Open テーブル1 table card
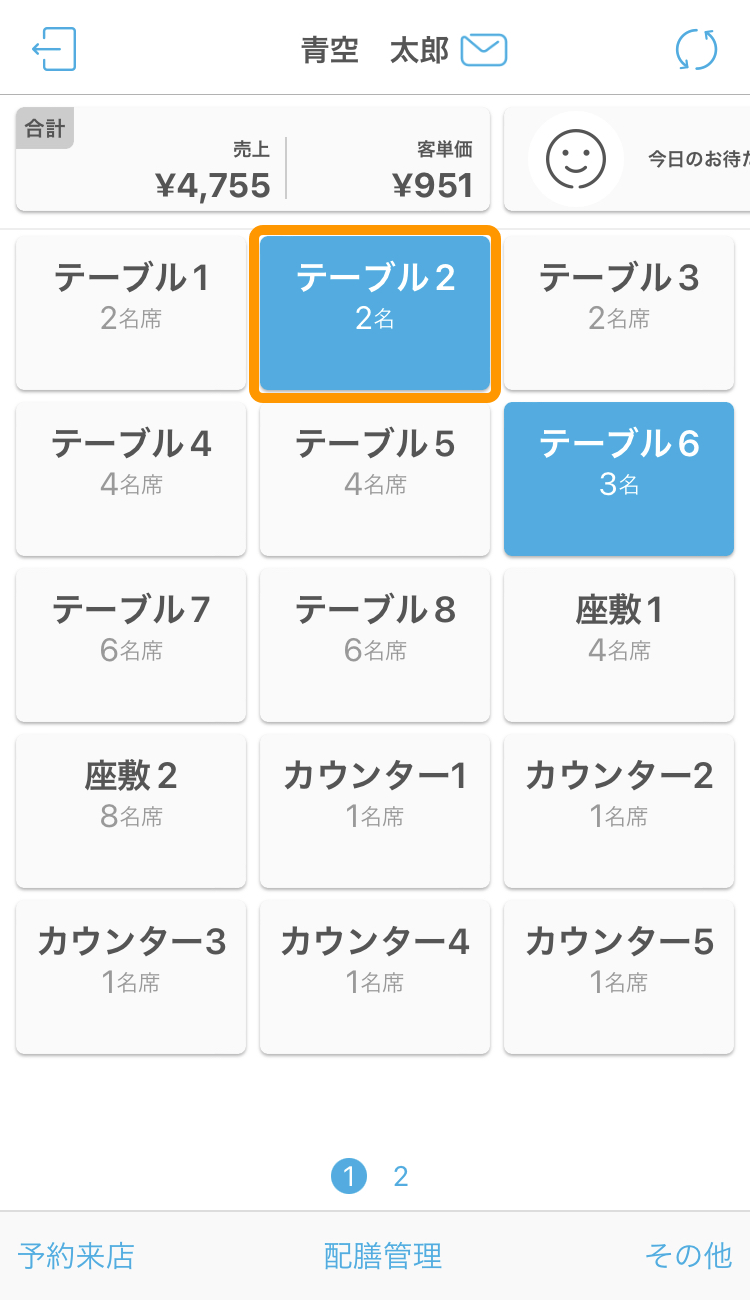This screenshot has height=1300, width=750. click(x=131, y=313)
